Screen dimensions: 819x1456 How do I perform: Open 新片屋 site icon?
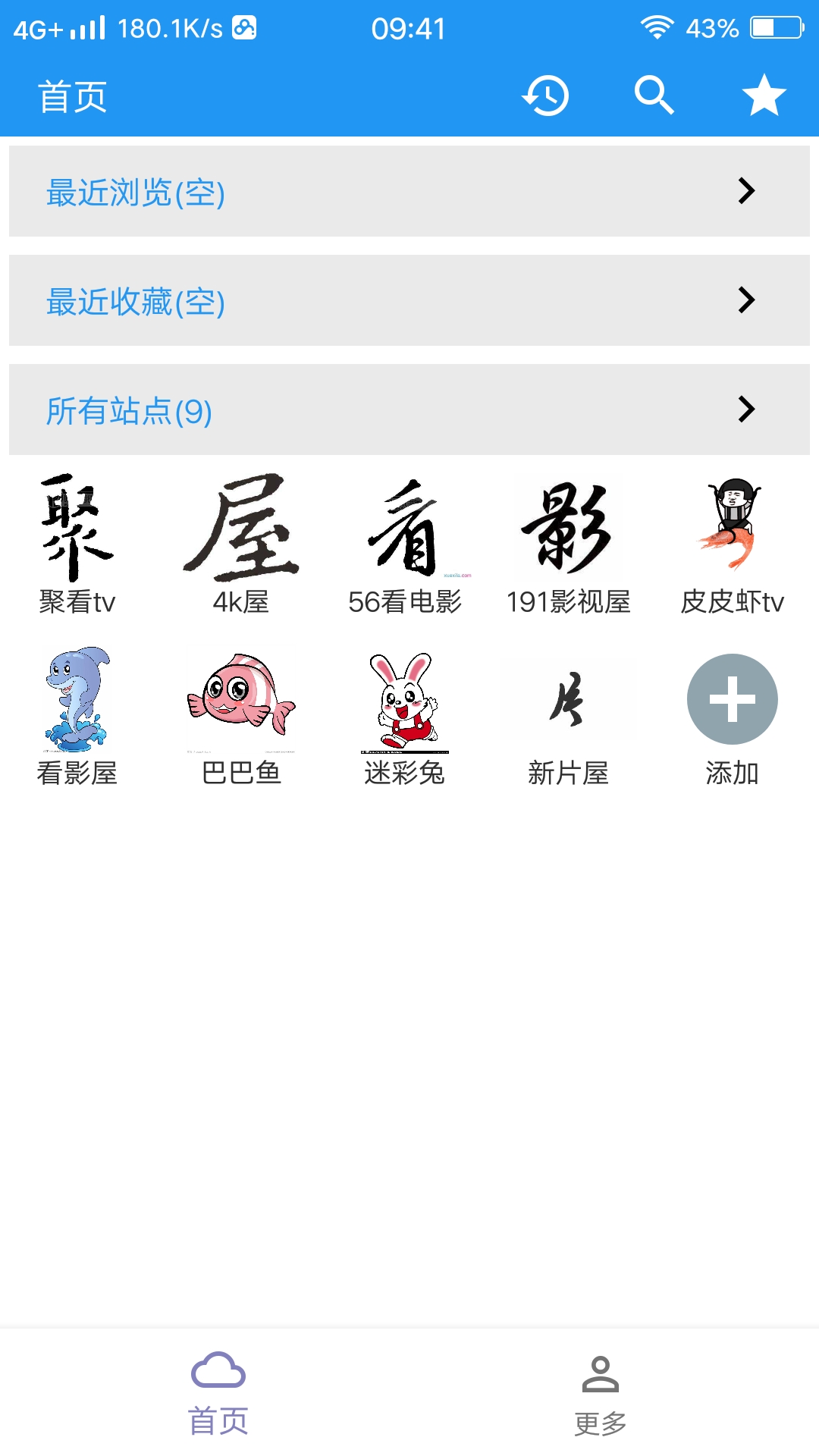pyautogui.click(x=569, y=701)
